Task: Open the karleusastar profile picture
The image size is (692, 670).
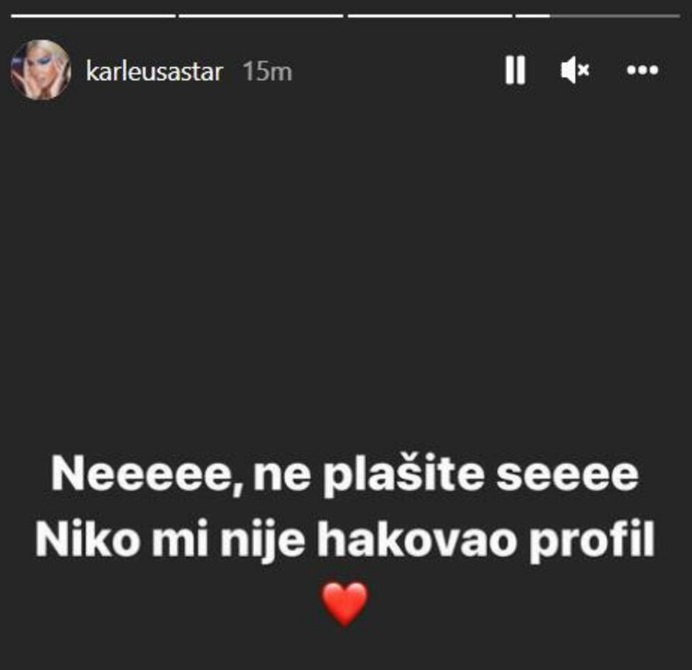Action: pyautogui.click(x=40, y=70)
